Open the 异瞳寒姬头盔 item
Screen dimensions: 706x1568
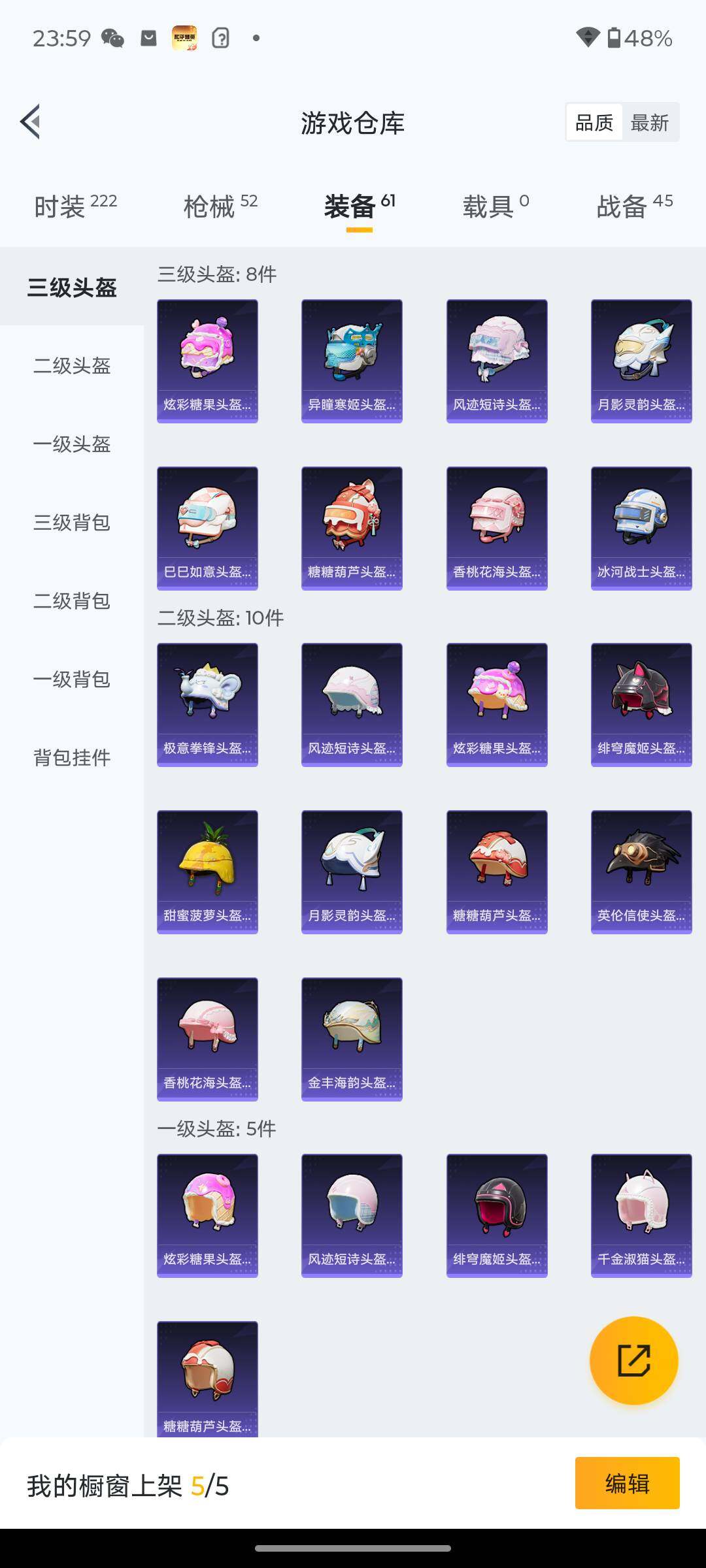click(352, 361)
